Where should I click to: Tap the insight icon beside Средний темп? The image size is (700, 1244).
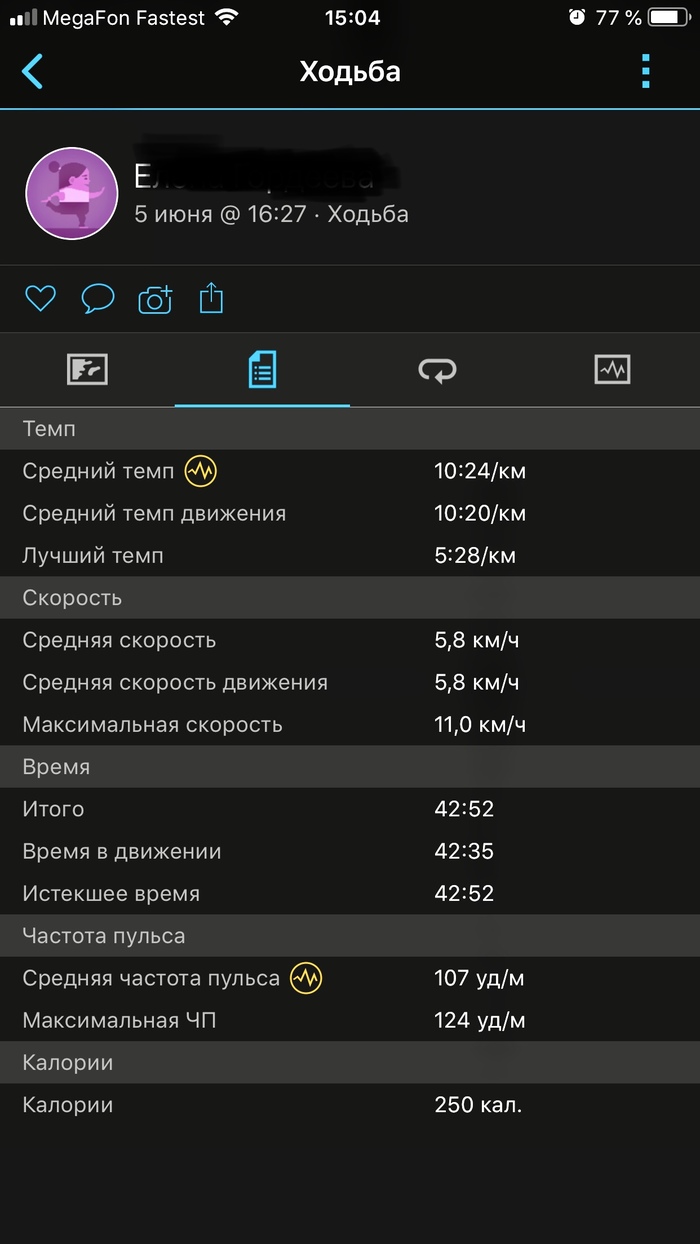201,471
